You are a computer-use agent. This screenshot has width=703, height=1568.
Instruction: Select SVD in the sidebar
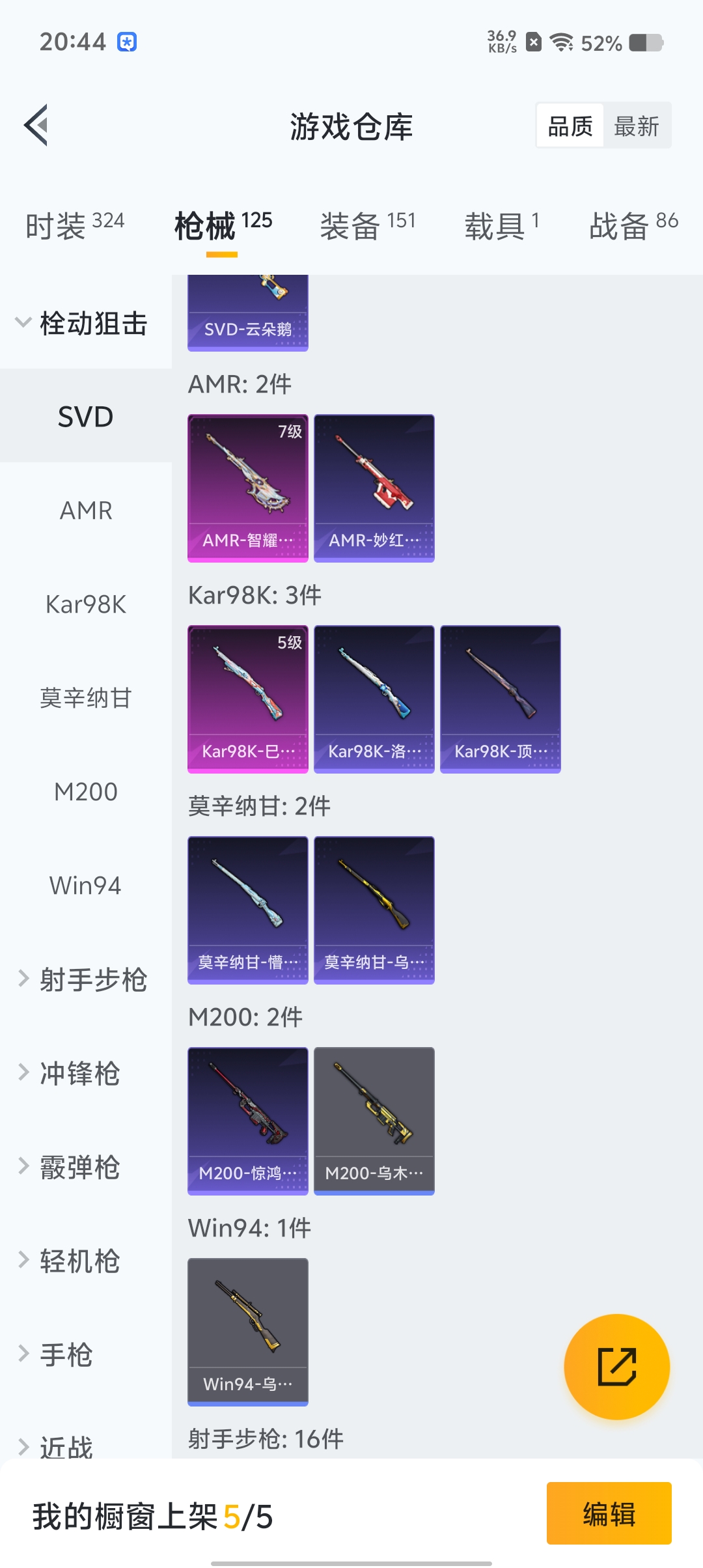(x=85, y=417)
